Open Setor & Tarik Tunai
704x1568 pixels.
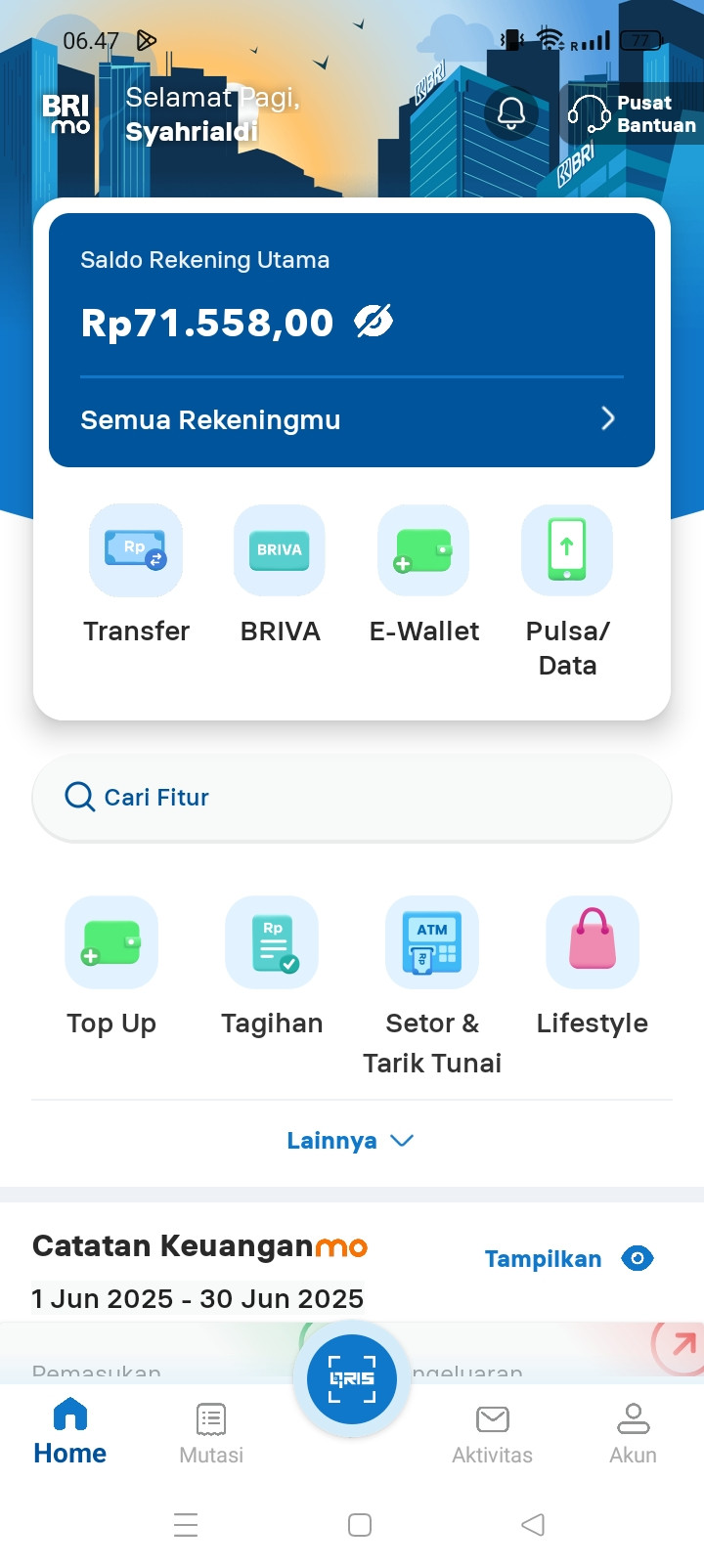tap(432, 982)
